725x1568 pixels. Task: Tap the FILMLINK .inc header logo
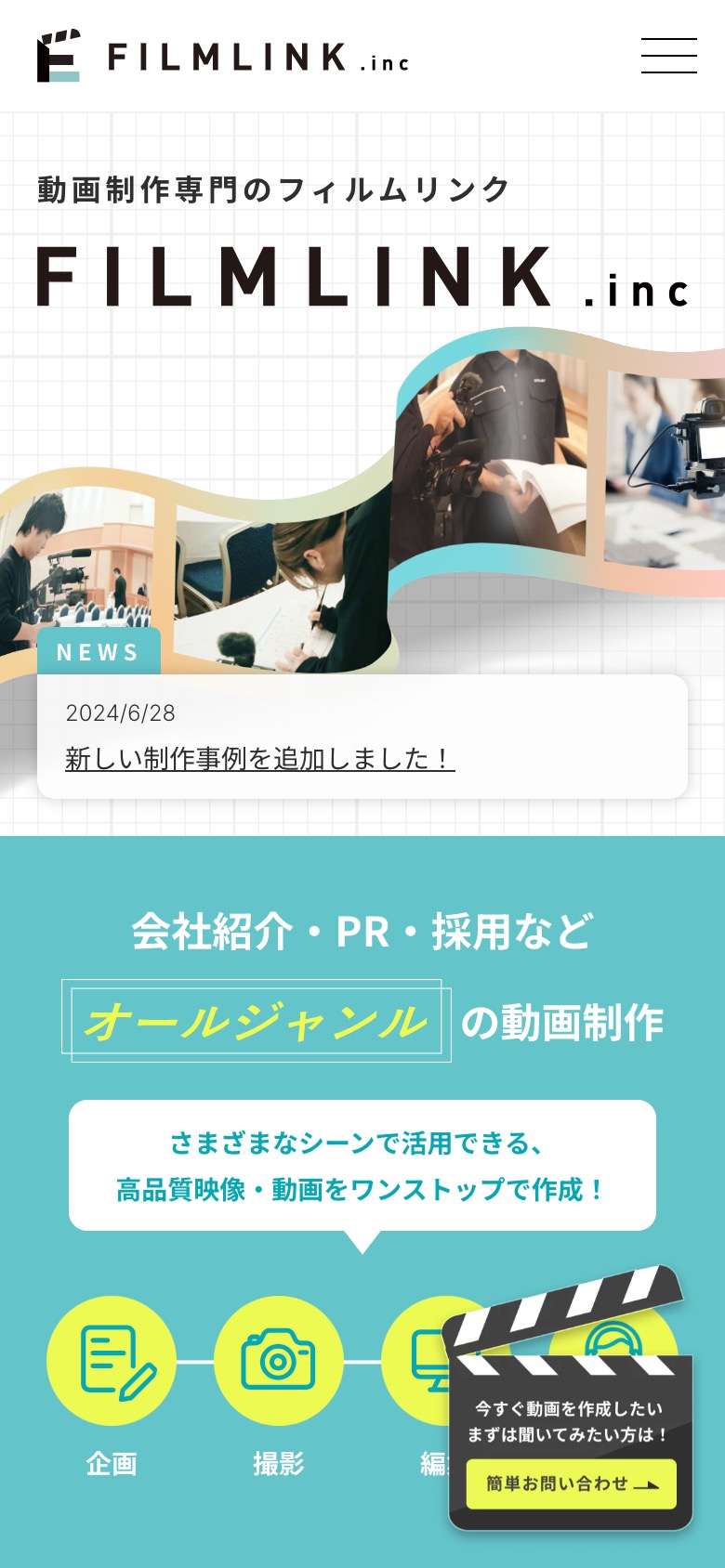[223, 57]
